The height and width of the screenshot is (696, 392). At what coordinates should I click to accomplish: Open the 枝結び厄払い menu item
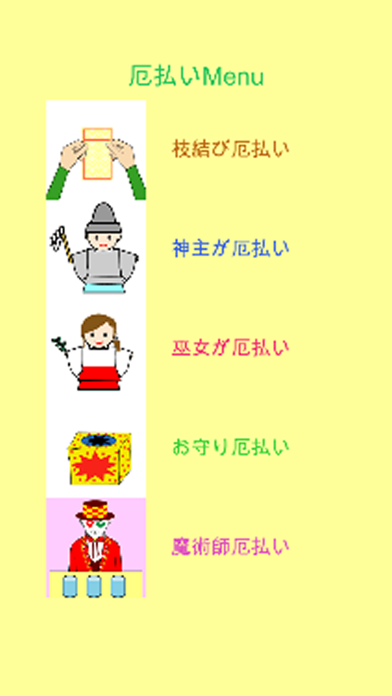click(230, 149)
